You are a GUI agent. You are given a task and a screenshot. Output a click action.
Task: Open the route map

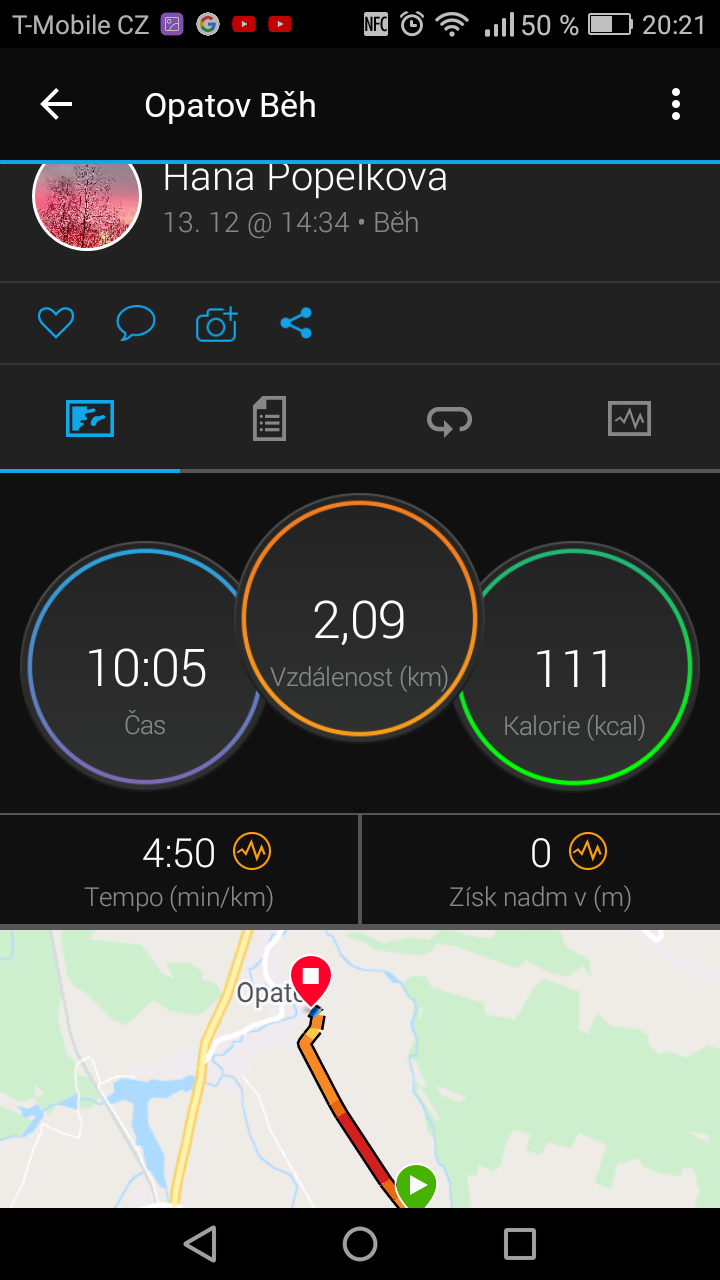[x=360, y=1068]
